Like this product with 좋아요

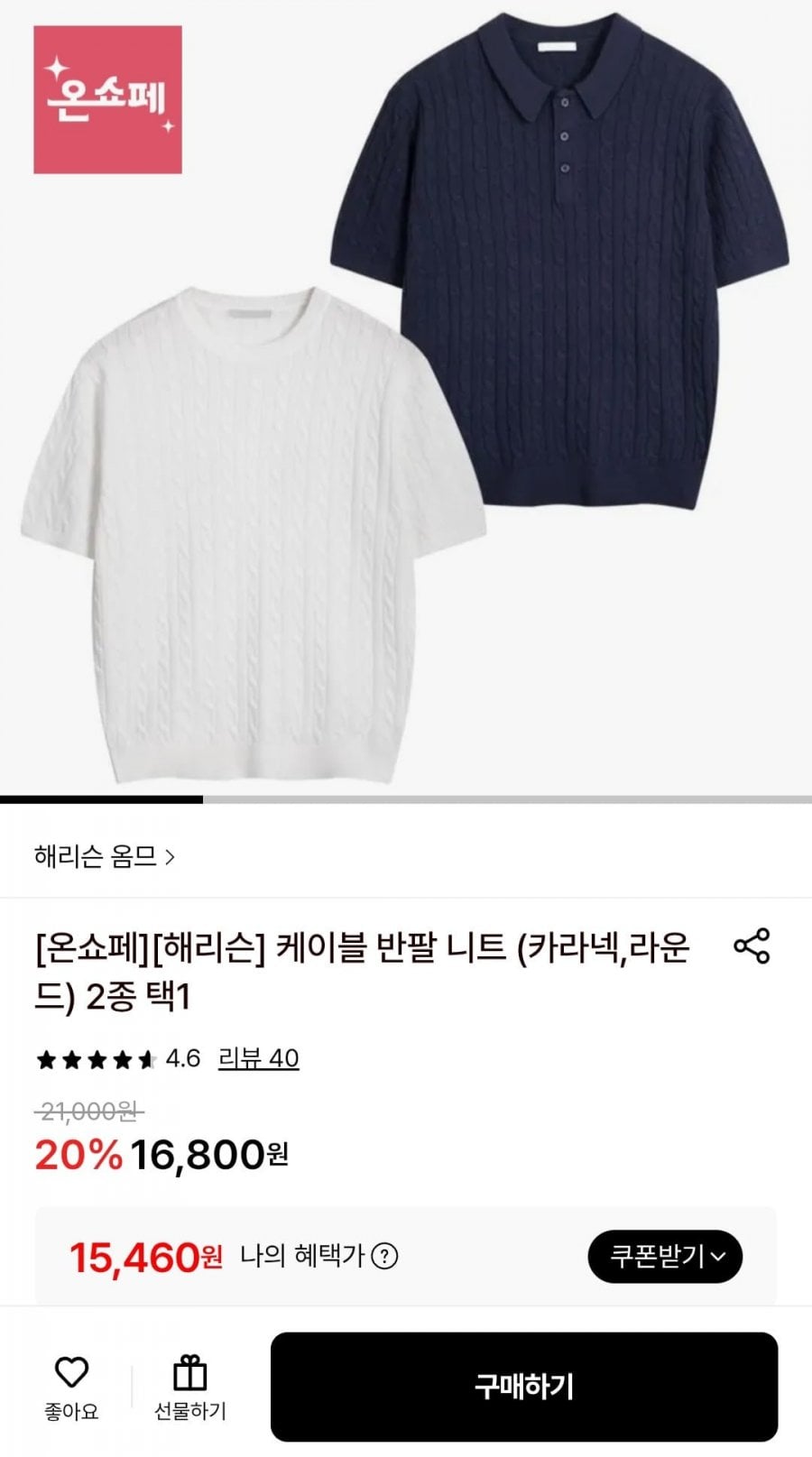tap(71, 1387)
